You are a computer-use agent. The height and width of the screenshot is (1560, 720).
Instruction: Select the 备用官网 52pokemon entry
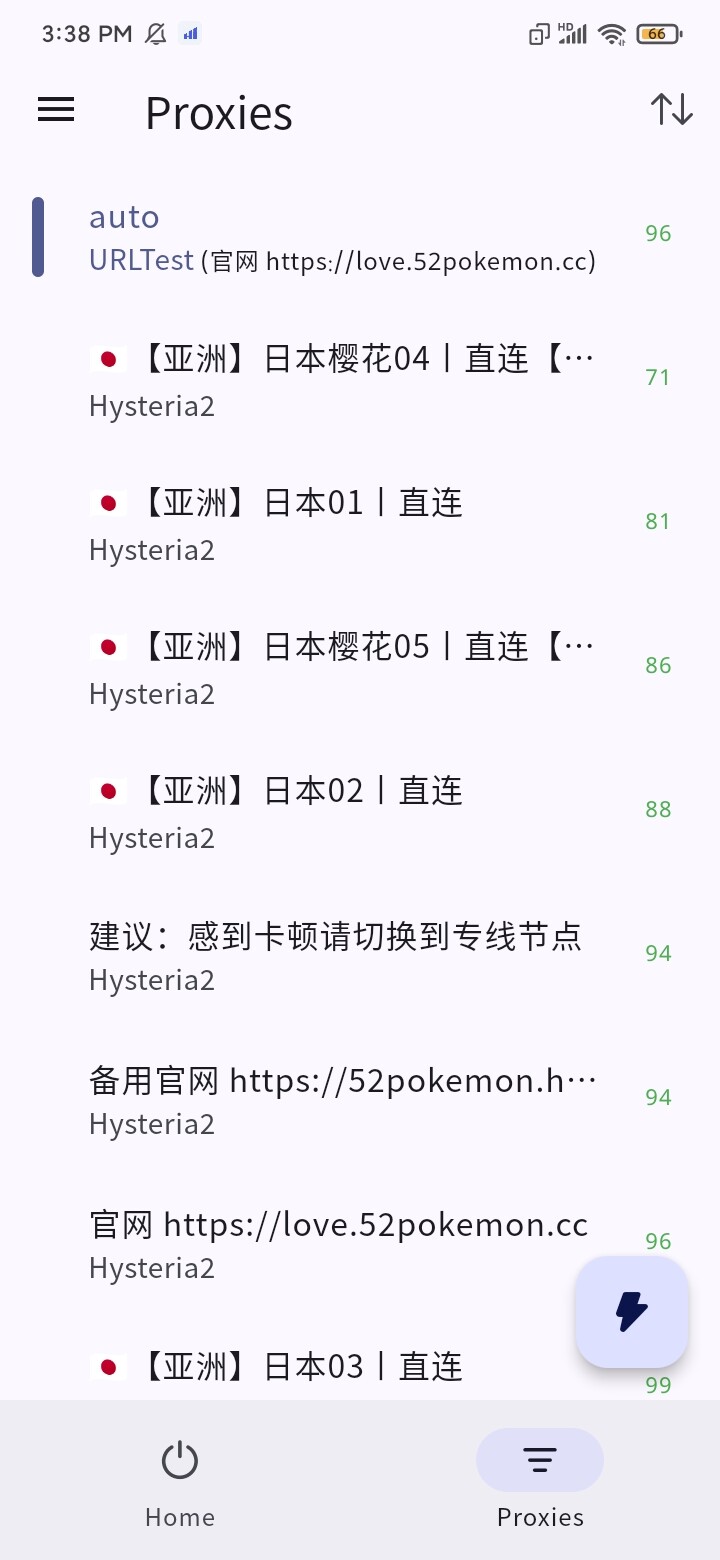click(x=360, y=1100)
